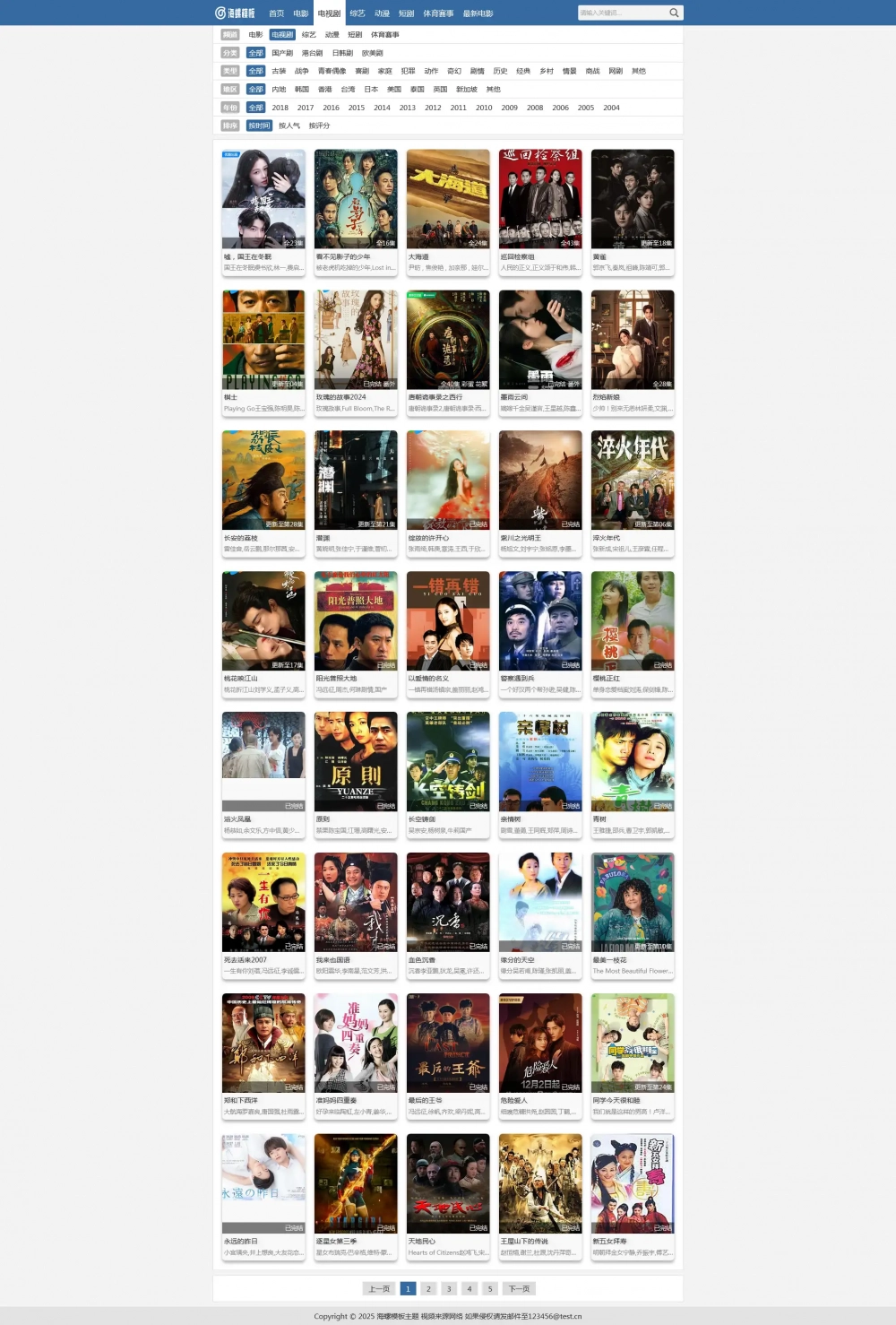
Task: Switch to the 首页 tab
Action: coord(277,13)
